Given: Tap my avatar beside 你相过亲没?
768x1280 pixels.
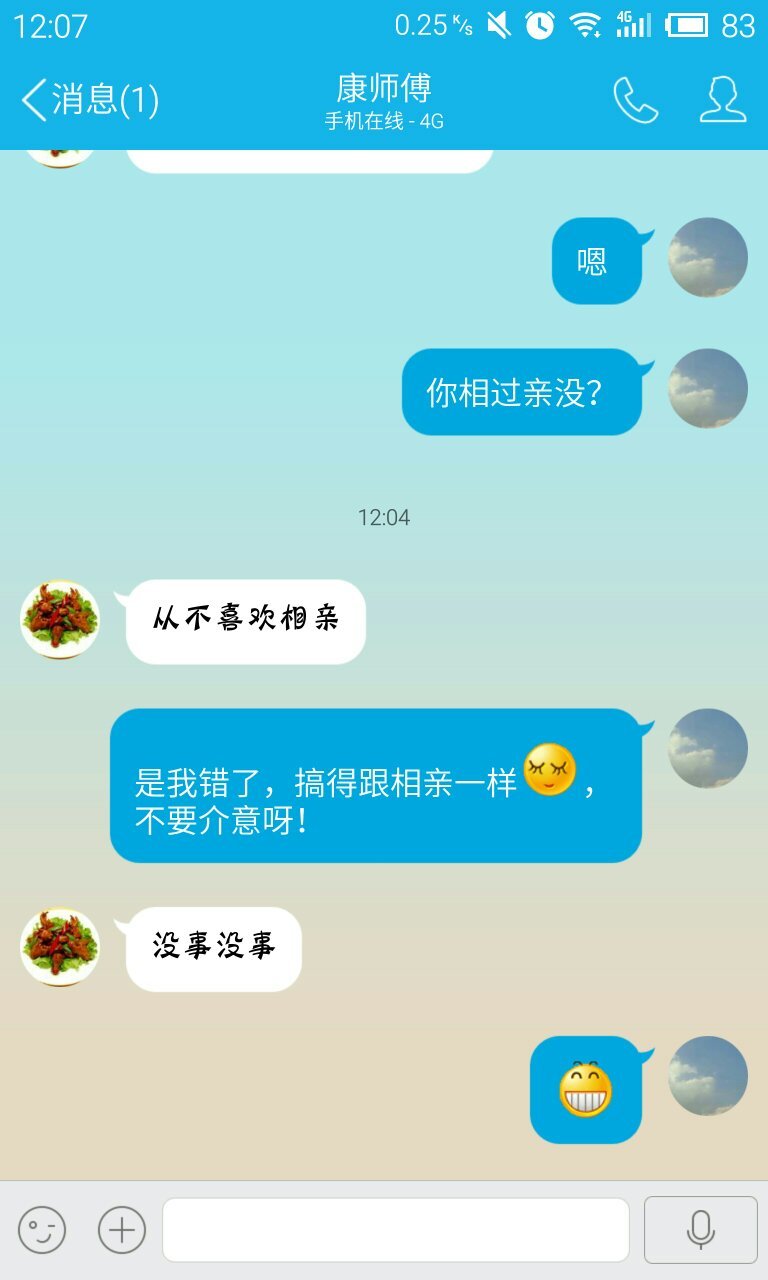Looking at the screenshot, I should 707,389.
